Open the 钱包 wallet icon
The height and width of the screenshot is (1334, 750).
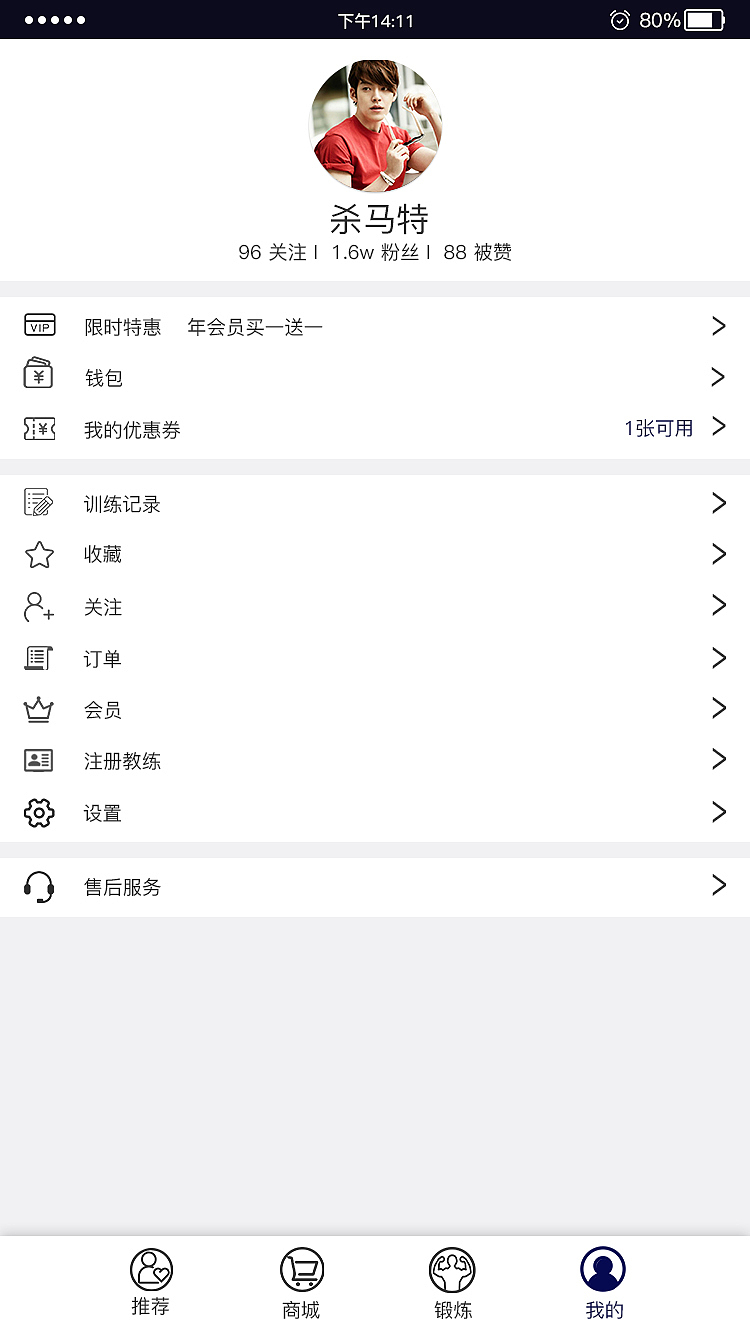(x=39, y=376)
